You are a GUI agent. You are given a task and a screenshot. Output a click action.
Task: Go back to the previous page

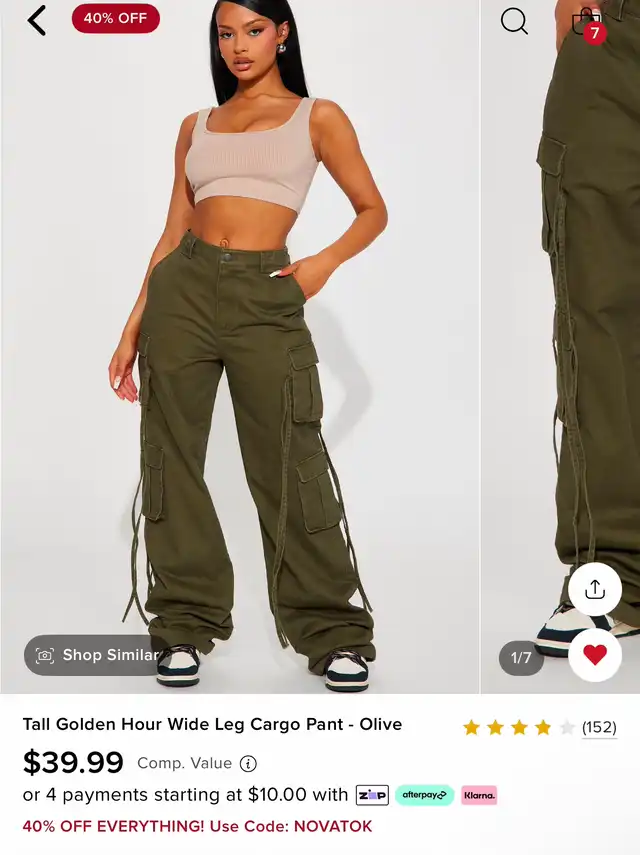[x=37, y=20]
